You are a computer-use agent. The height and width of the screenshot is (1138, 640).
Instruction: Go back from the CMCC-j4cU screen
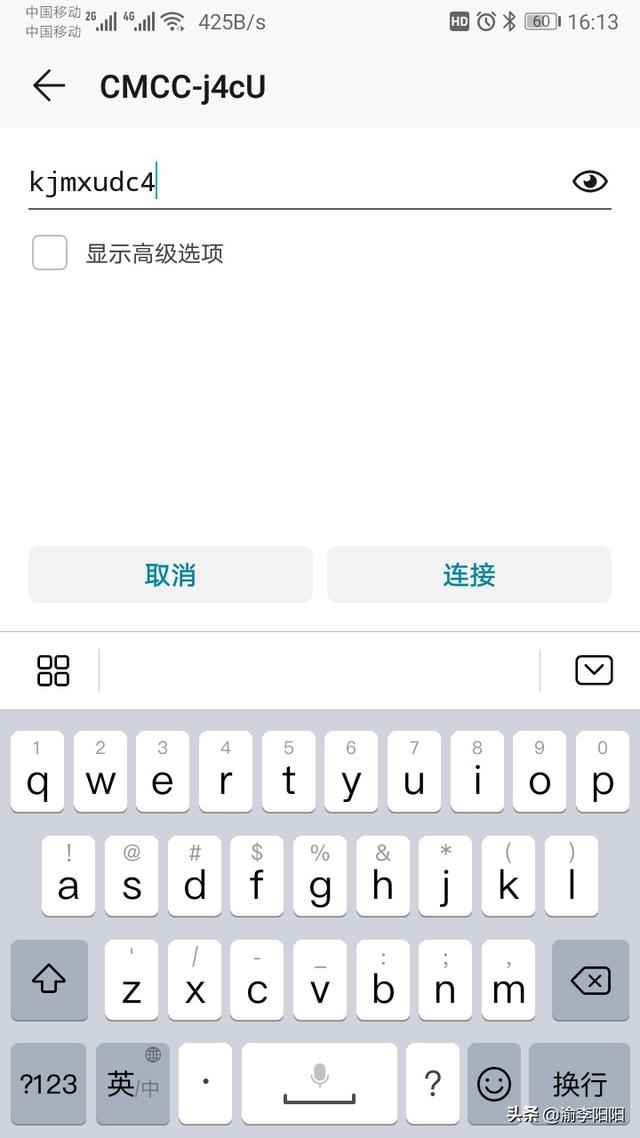(48, 87)
